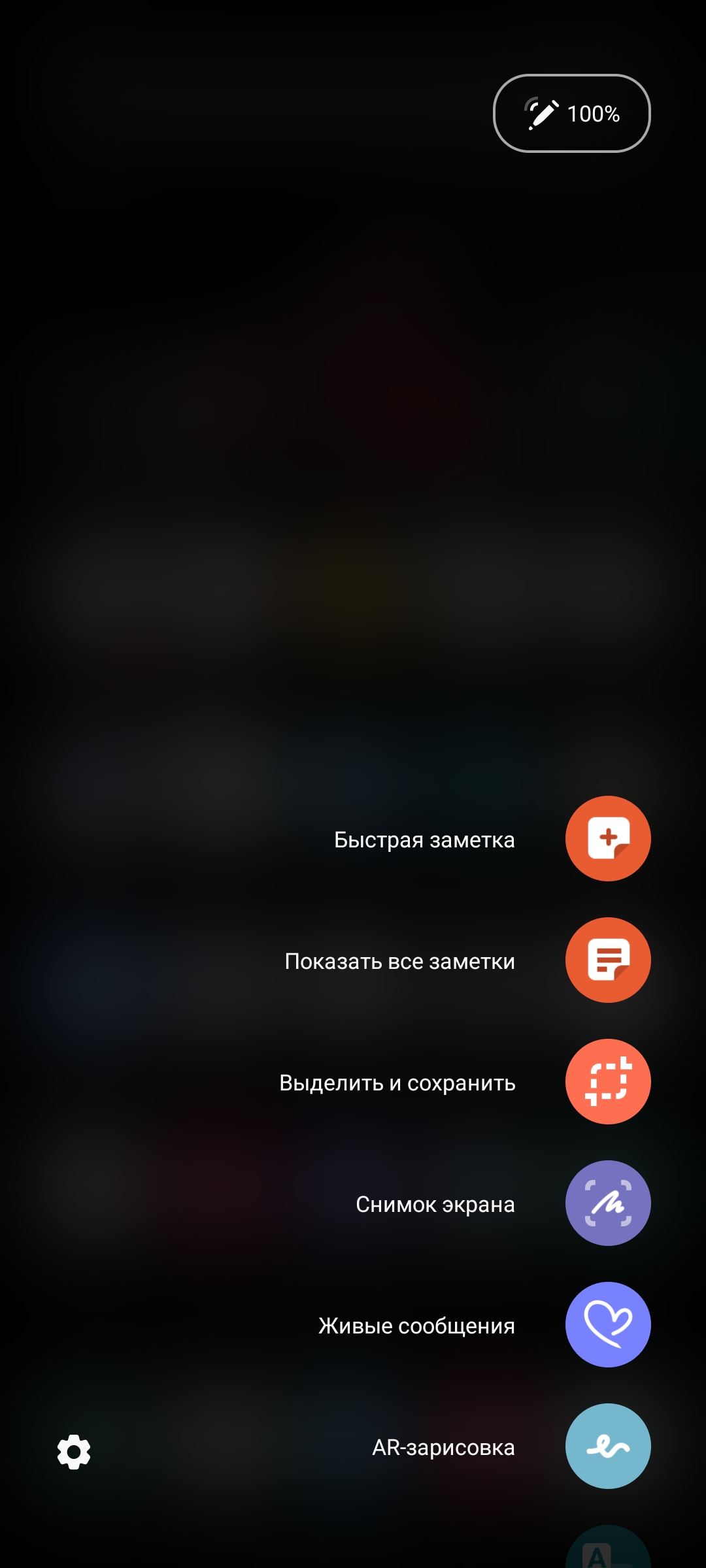Create a quick note with Быстрая заметка
Viewport: 706px width, 1568px height.
click(x=607, y=838)
